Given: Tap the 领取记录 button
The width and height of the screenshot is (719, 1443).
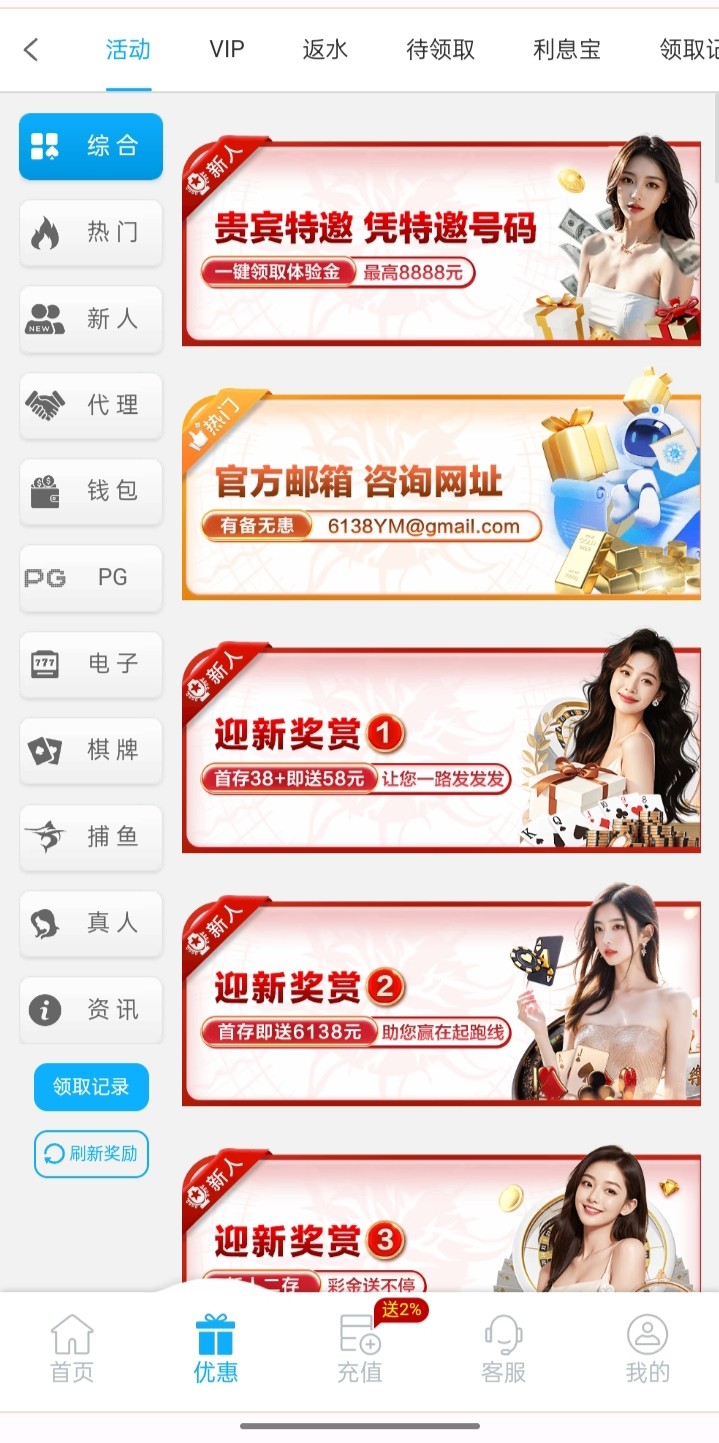Looking at the screenshot, I should (91, 1087).
